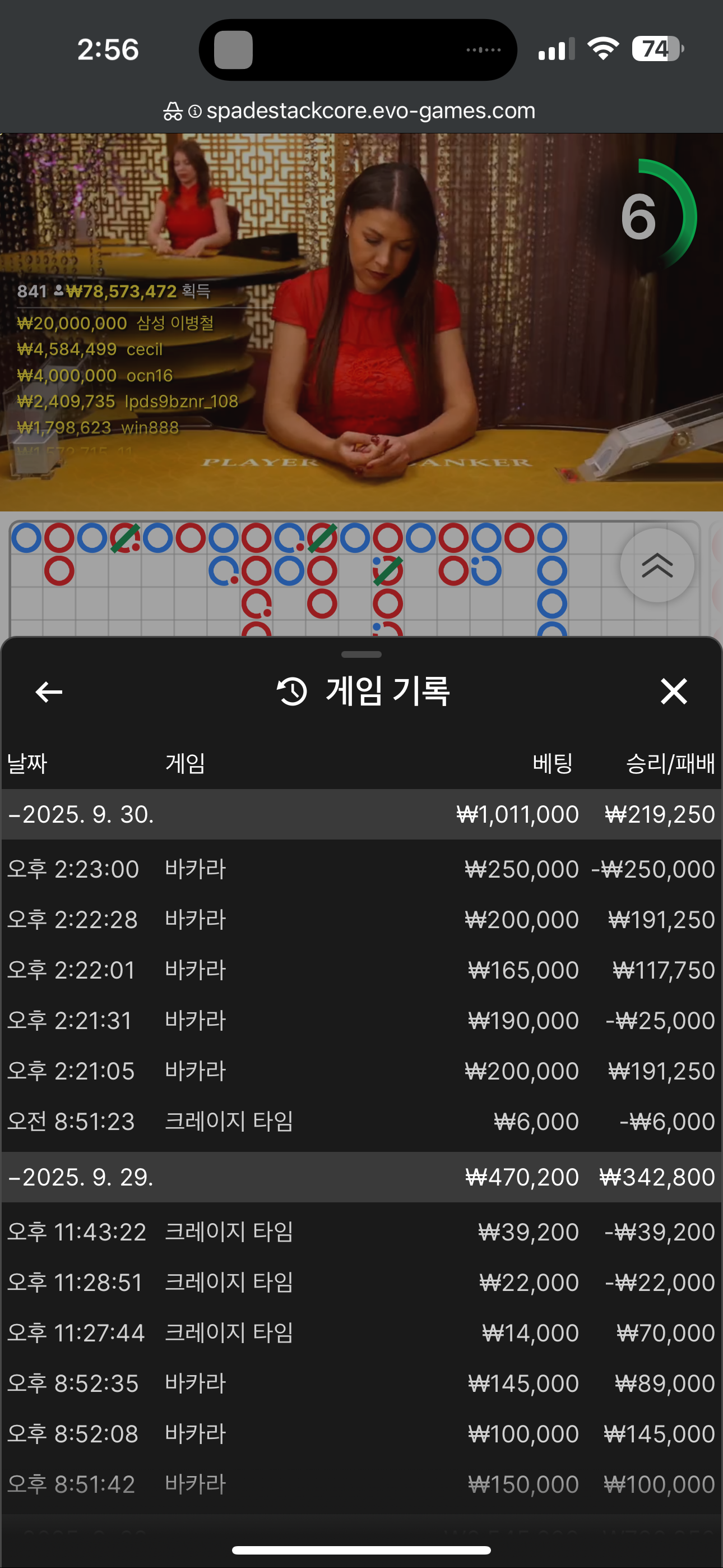Close the game history panel
723x1568 pixels.
coord(673,691)
